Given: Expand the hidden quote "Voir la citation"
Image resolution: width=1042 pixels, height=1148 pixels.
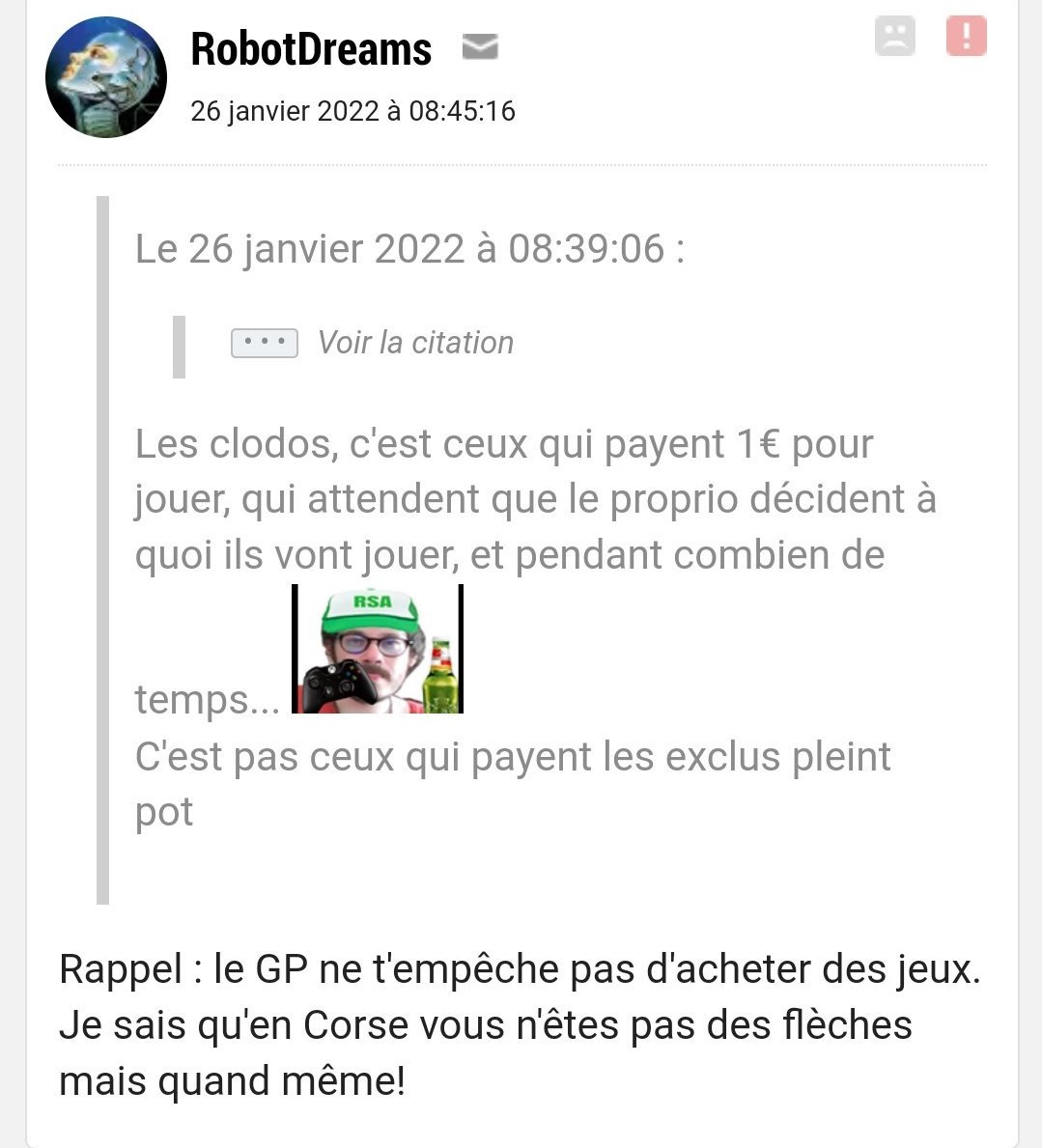Looking at the screenshot, I should pyautogui.click(x=264, y=343).
